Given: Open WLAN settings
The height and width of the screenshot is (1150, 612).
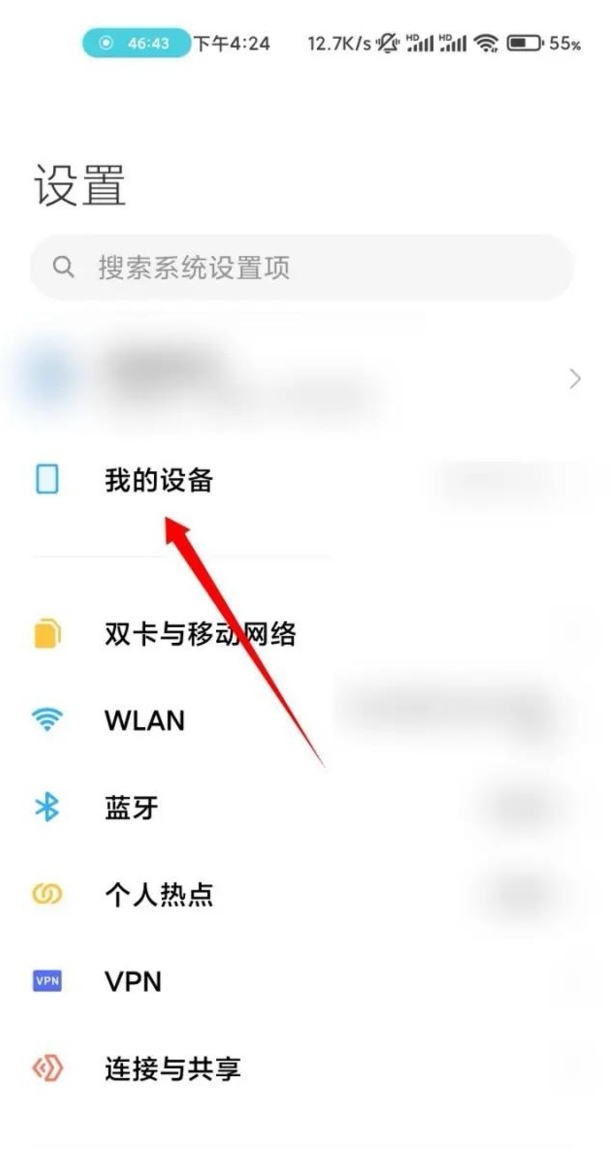Looking at the screenshot, I should pos(145,720).
